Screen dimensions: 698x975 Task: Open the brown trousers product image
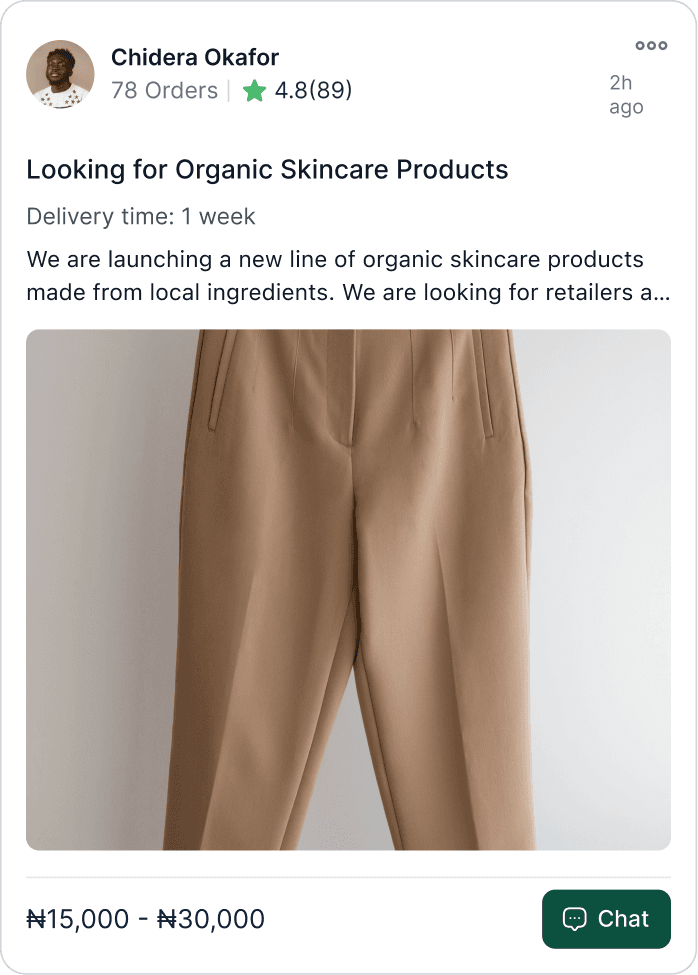348,590
